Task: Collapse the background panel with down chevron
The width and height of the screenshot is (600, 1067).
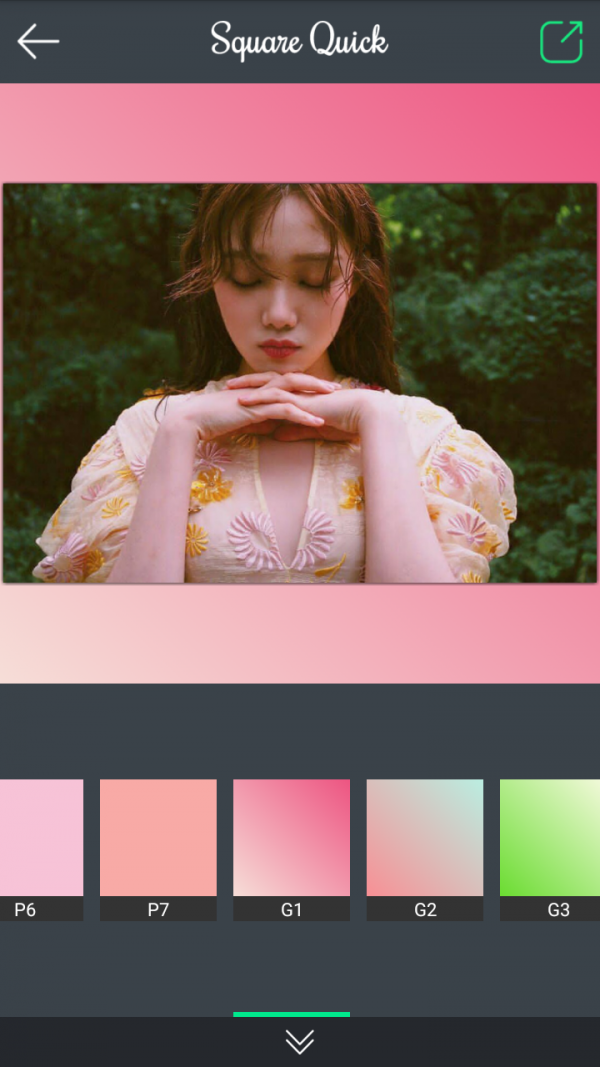Action: [299, 1042]
